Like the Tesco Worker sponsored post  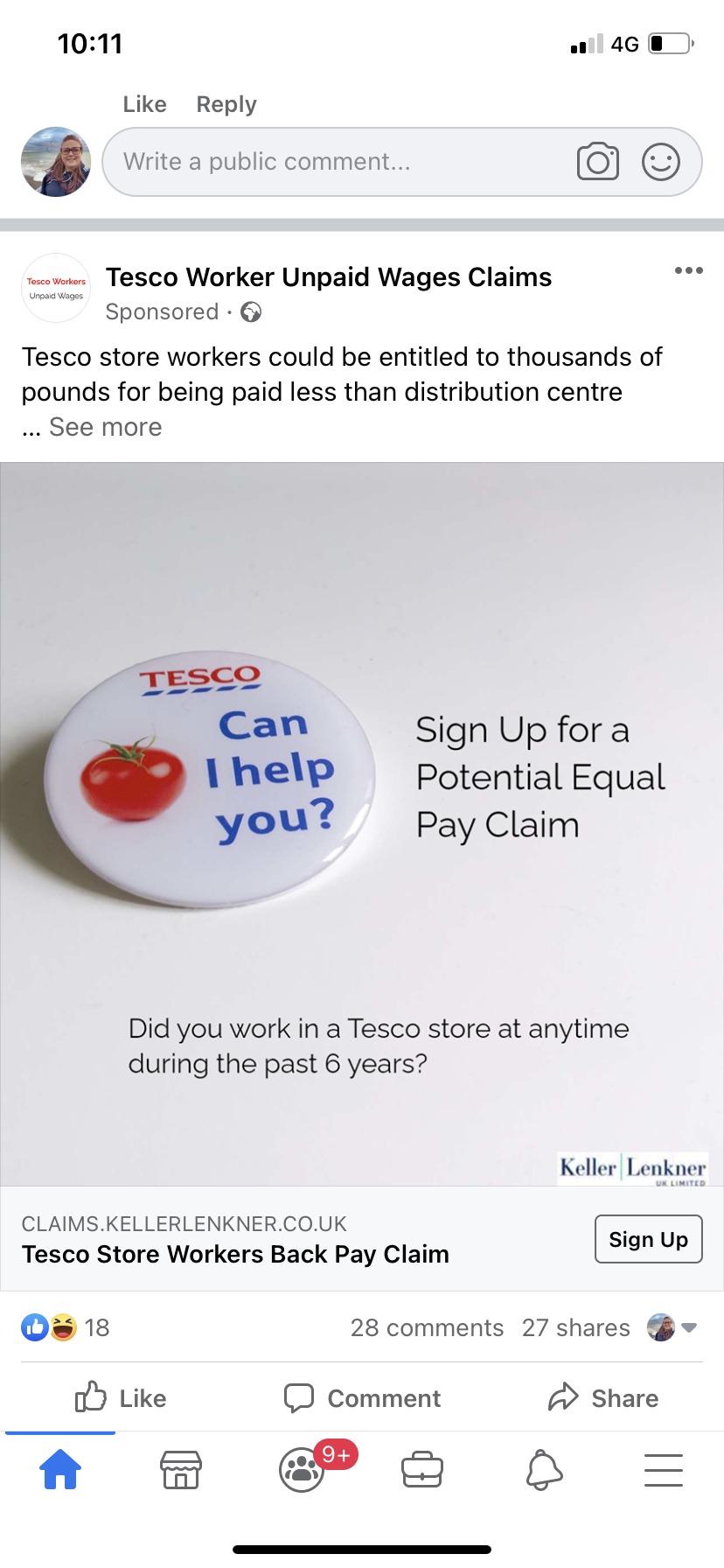(121, 1397)
